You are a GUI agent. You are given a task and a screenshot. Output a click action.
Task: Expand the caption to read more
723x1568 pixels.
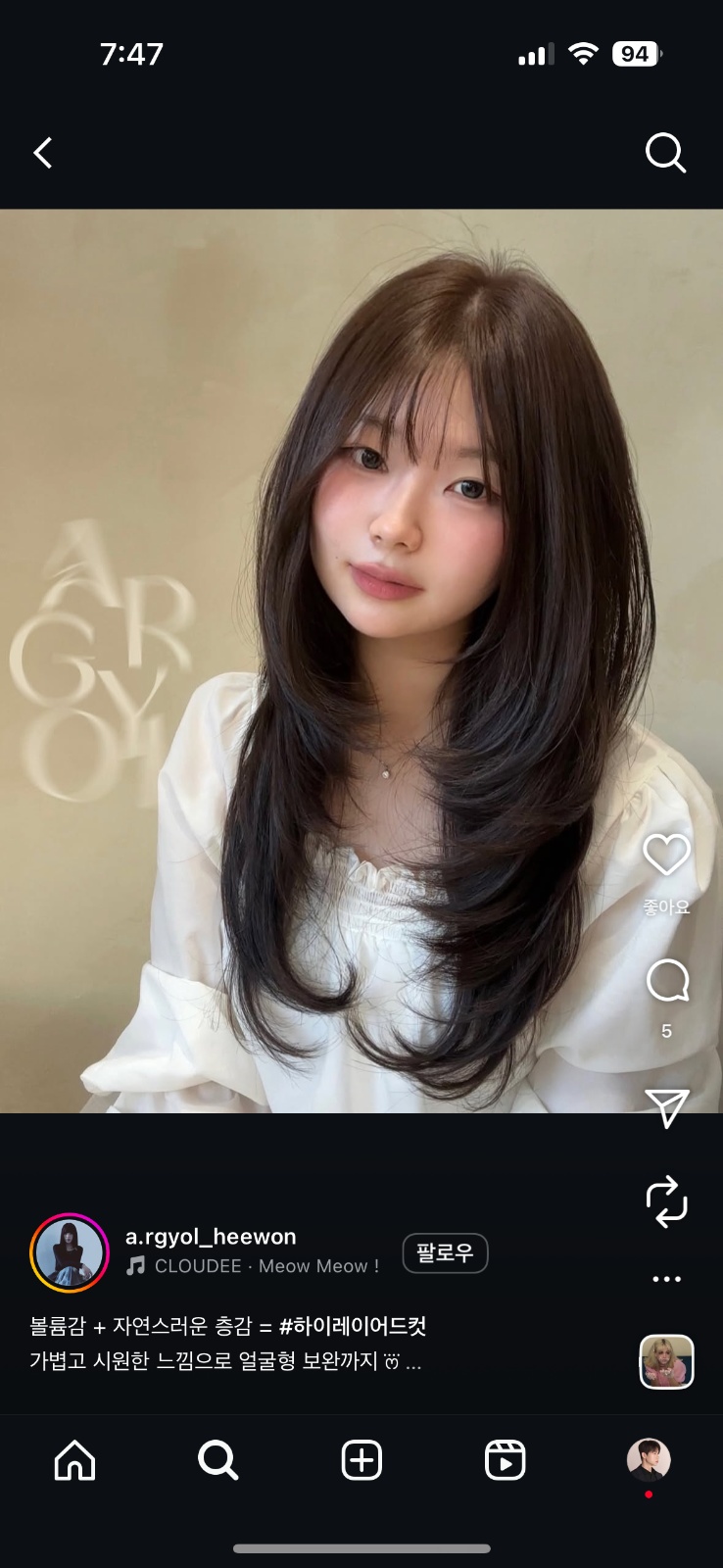pos(413,1362)
